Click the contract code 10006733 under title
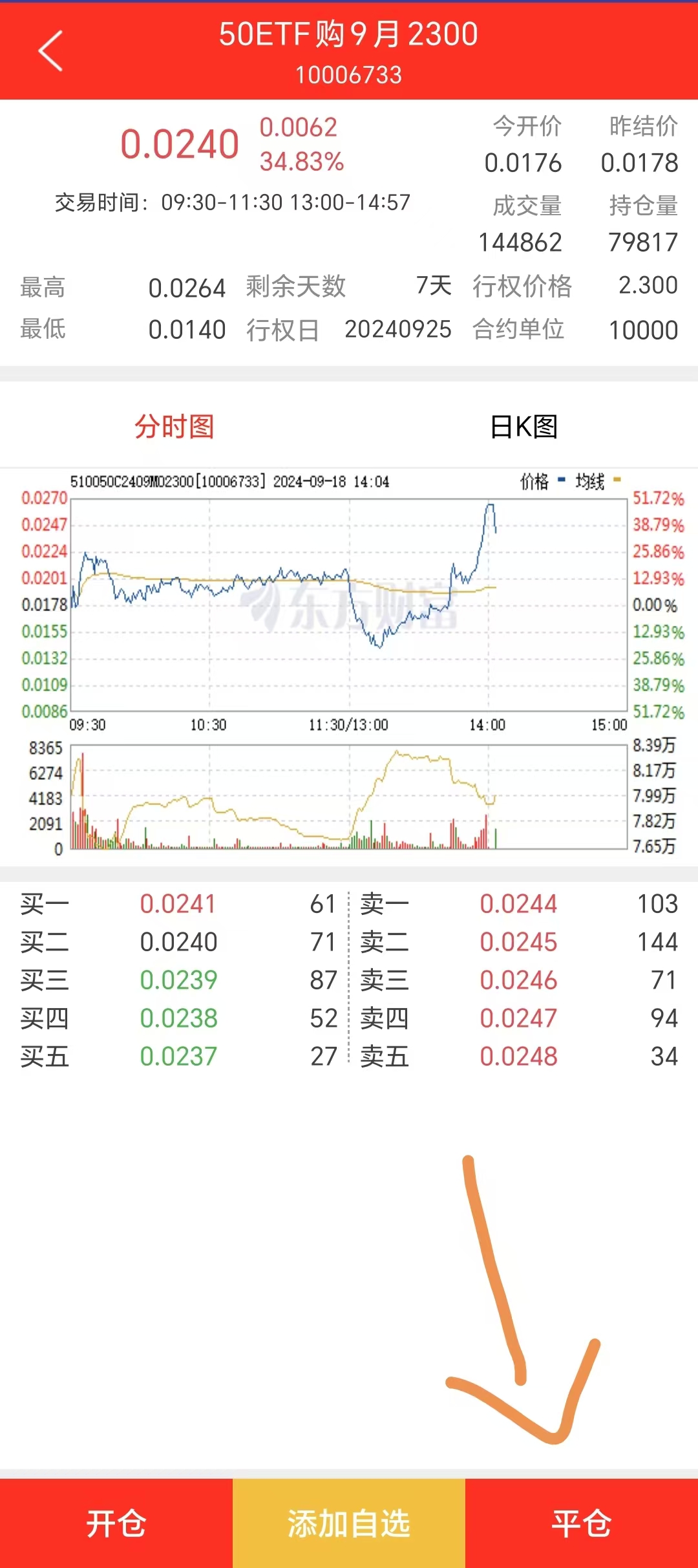Viewport: 698px width, 1568px height. (349, 76)
